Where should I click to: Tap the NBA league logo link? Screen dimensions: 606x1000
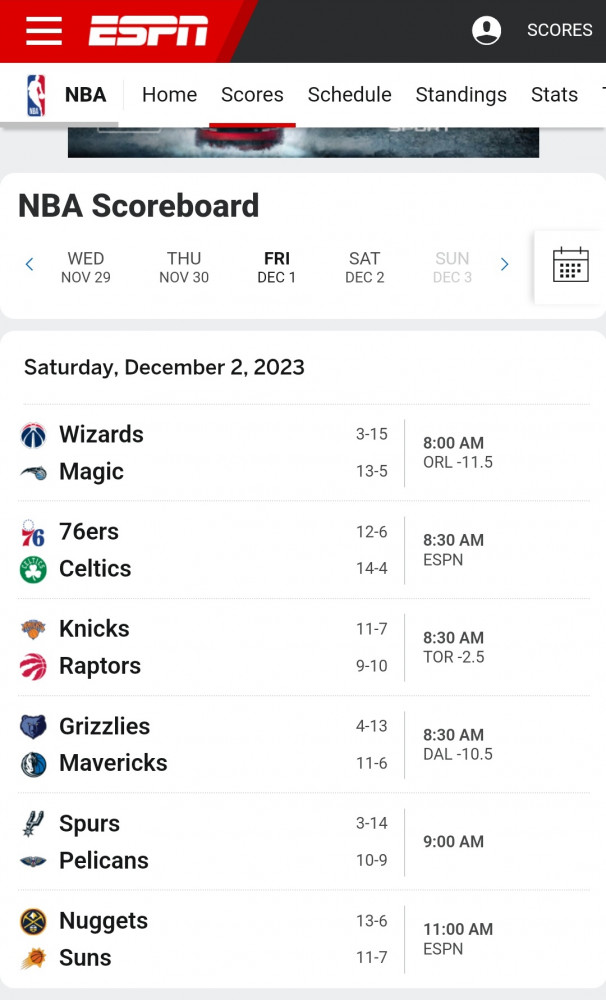(36, 95)
